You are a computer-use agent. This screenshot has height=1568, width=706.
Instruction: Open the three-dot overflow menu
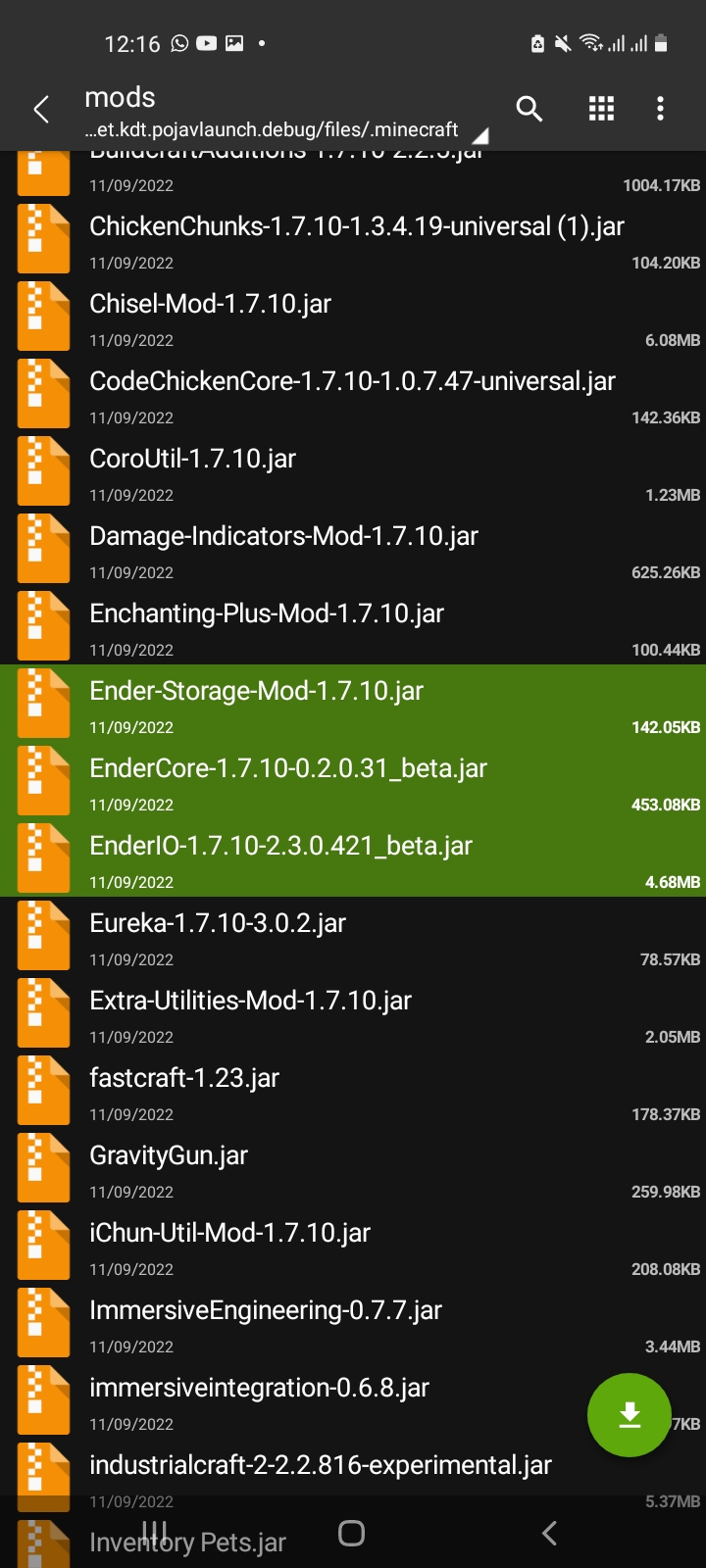[x=660, y=110]
